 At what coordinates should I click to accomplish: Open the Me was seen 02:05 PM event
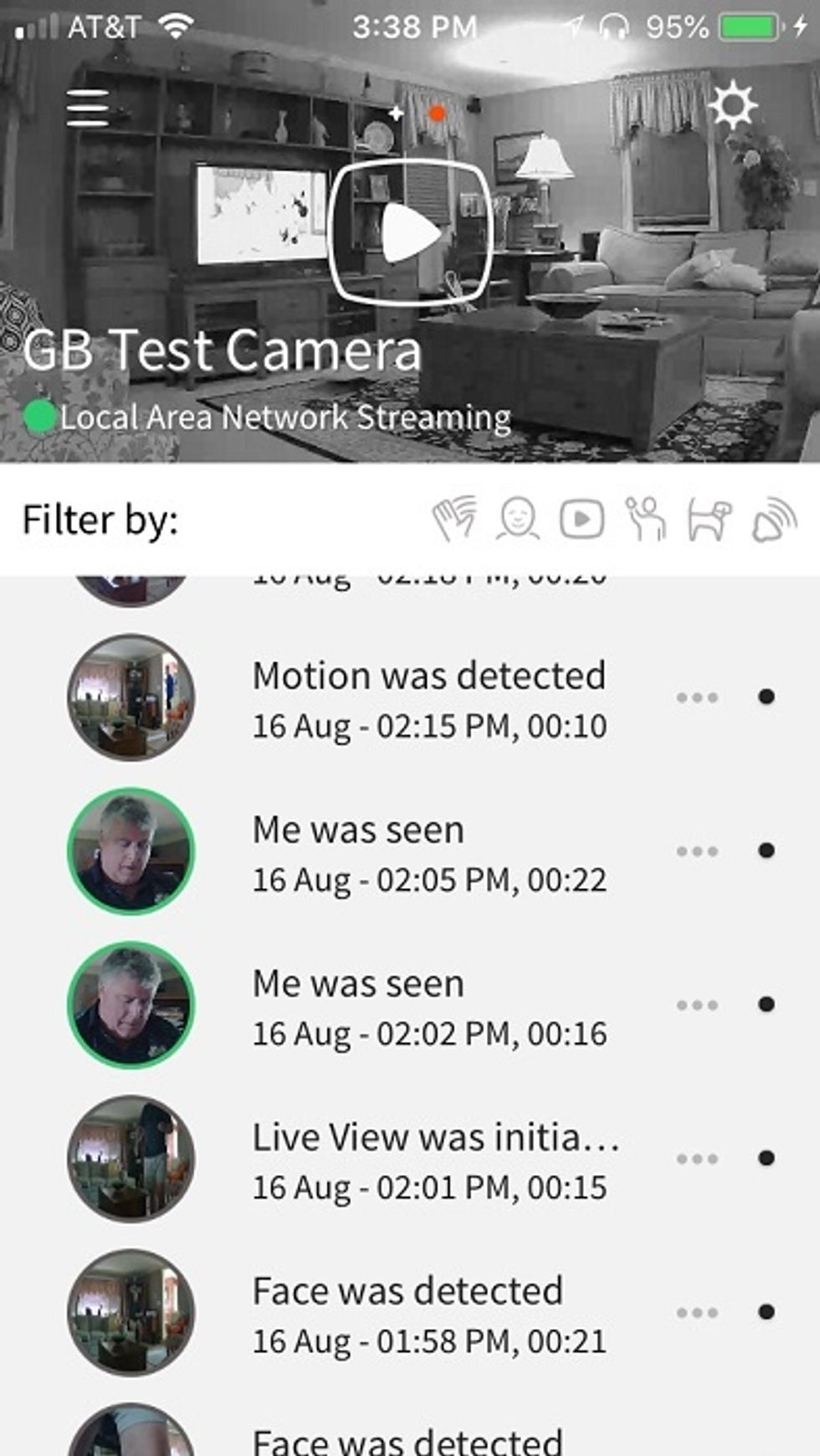(428, 852)
